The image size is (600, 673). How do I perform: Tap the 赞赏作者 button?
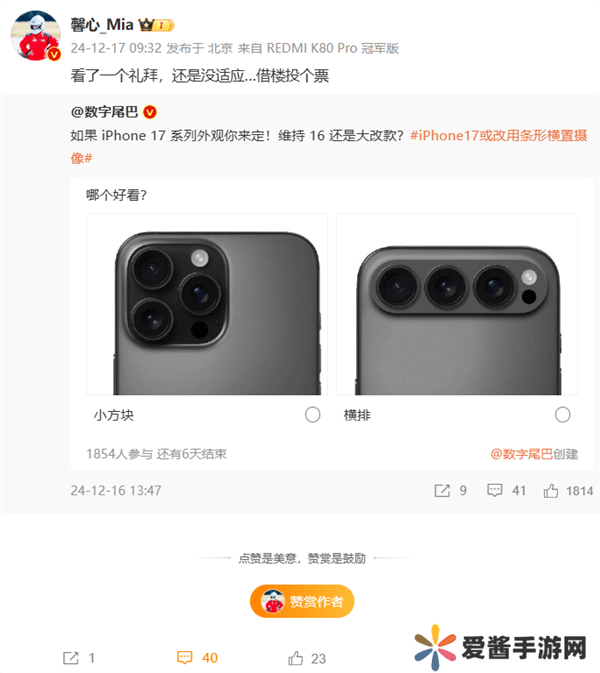pyautogui.click(x=302, y=601)
